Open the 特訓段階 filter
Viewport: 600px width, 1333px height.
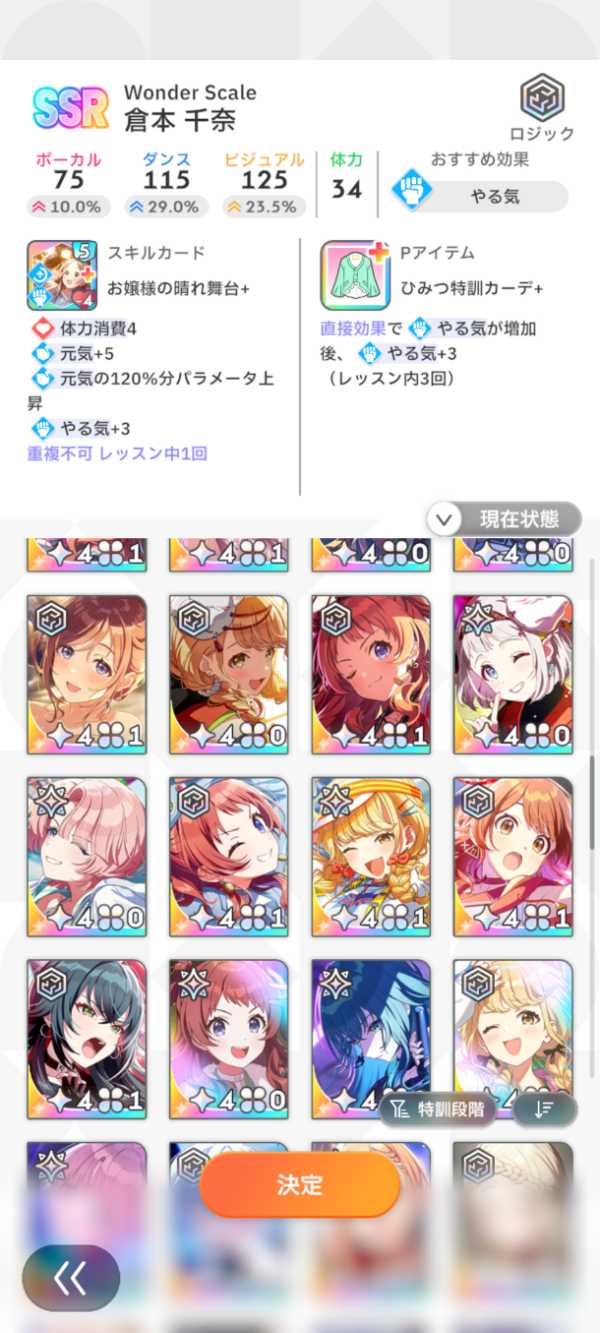pos(437,1109)
